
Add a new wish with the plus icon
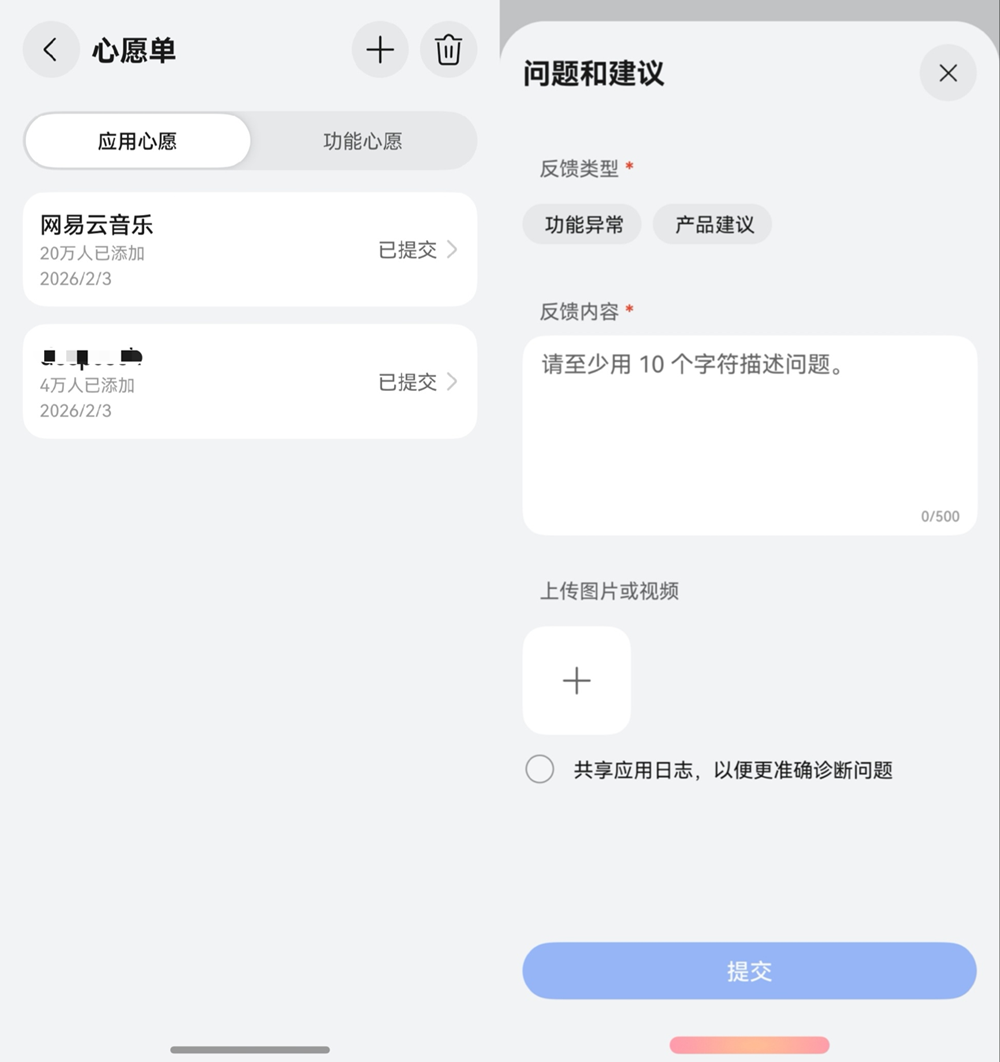click(380, 50)
